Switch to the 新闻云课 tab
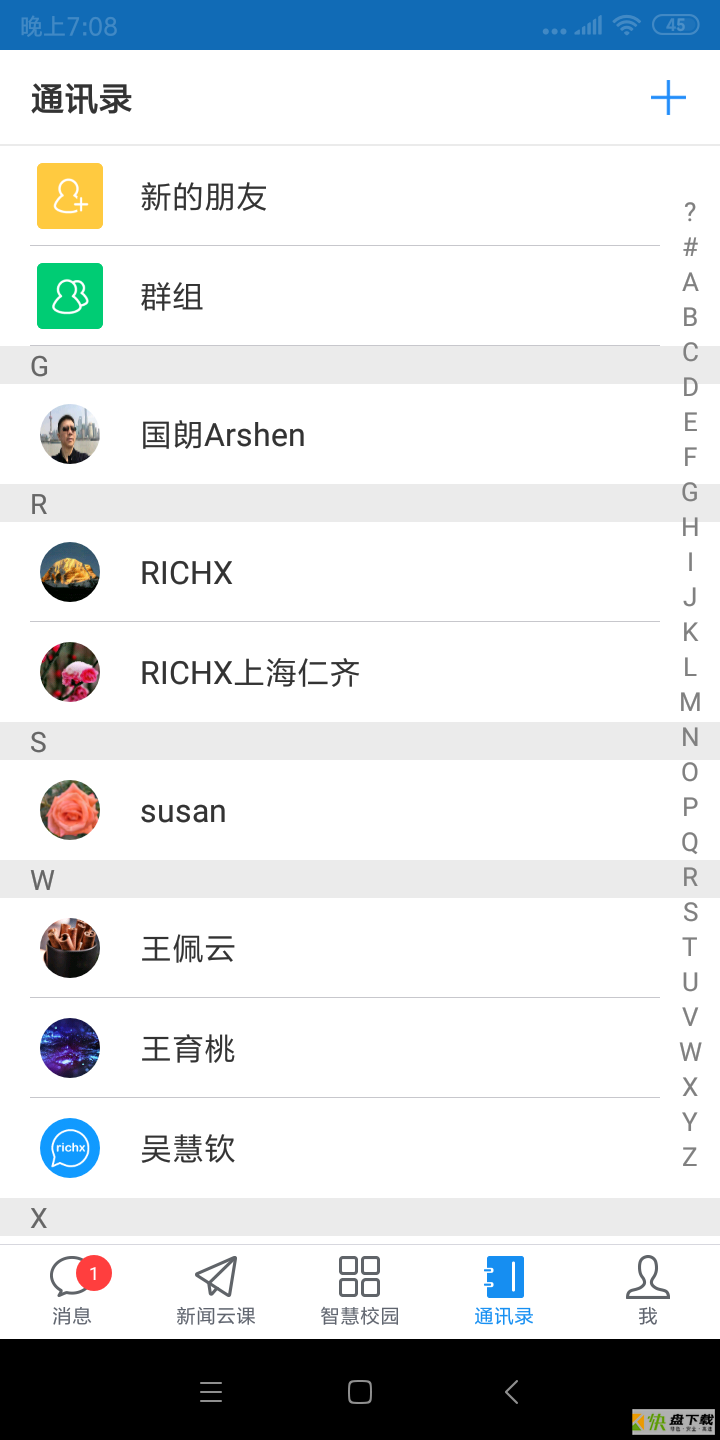 (216, 1290)
